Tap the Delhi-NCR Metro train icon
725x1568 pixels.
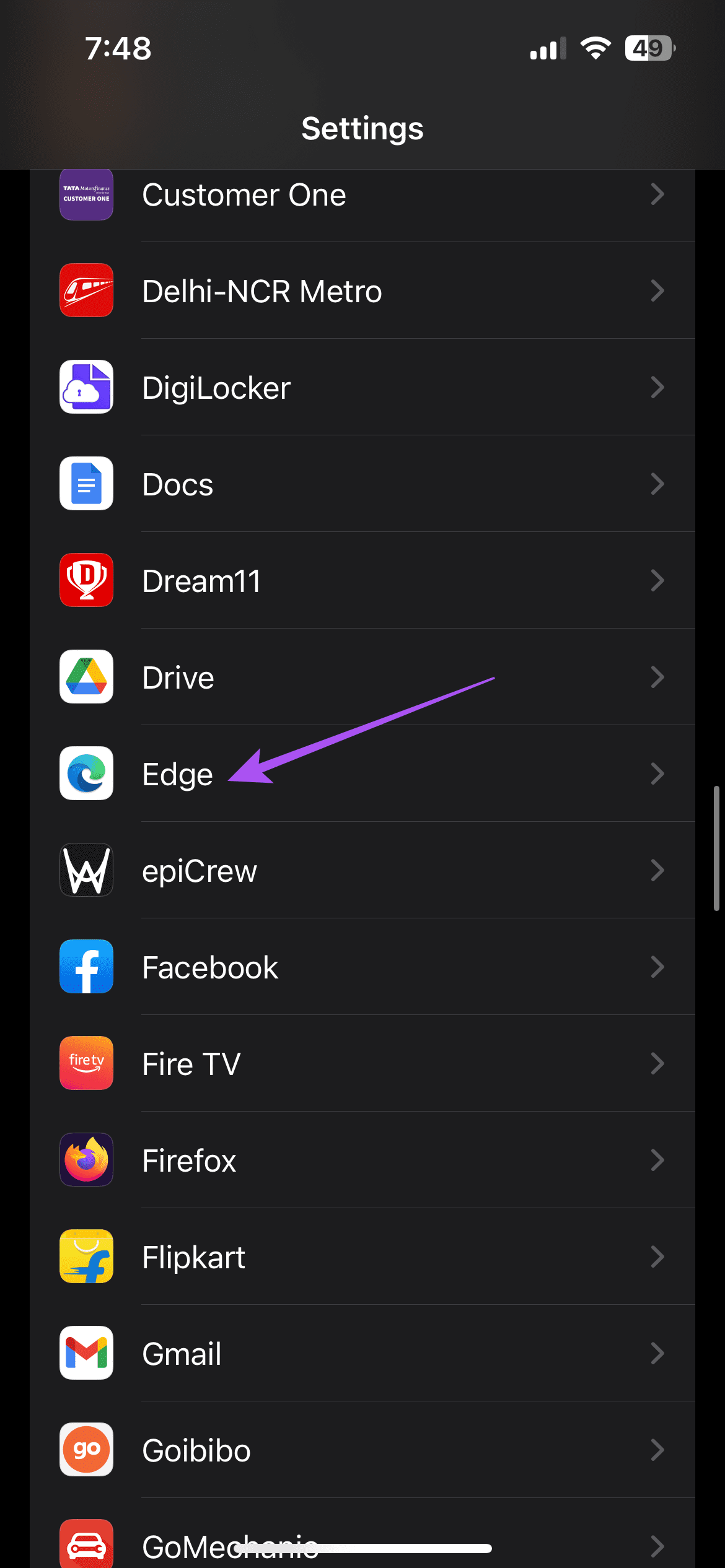86,290
